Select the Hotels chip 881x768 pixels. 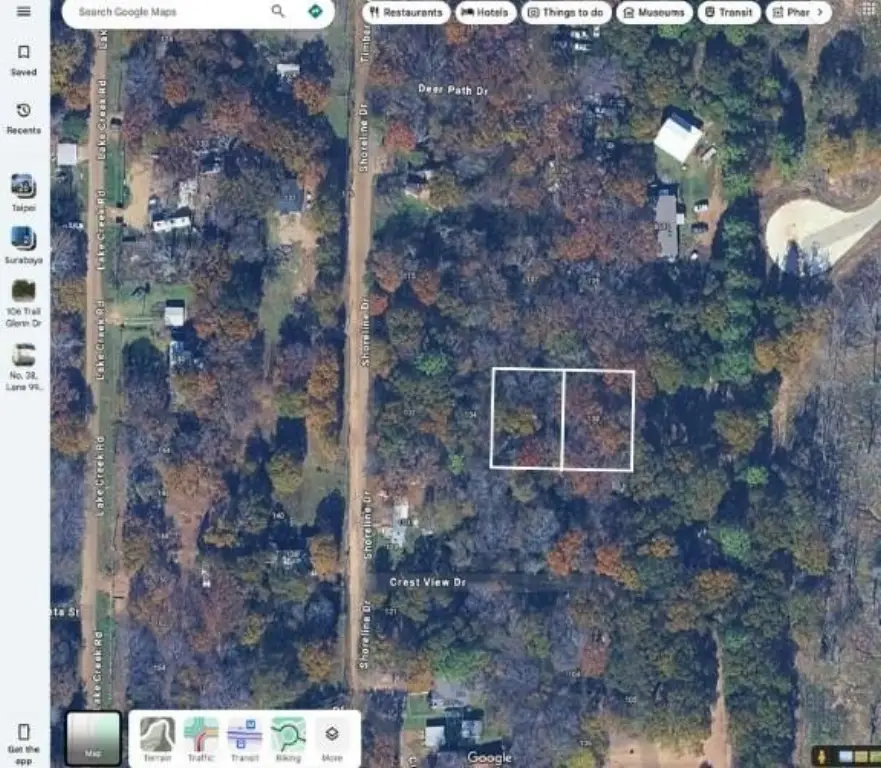486,13
